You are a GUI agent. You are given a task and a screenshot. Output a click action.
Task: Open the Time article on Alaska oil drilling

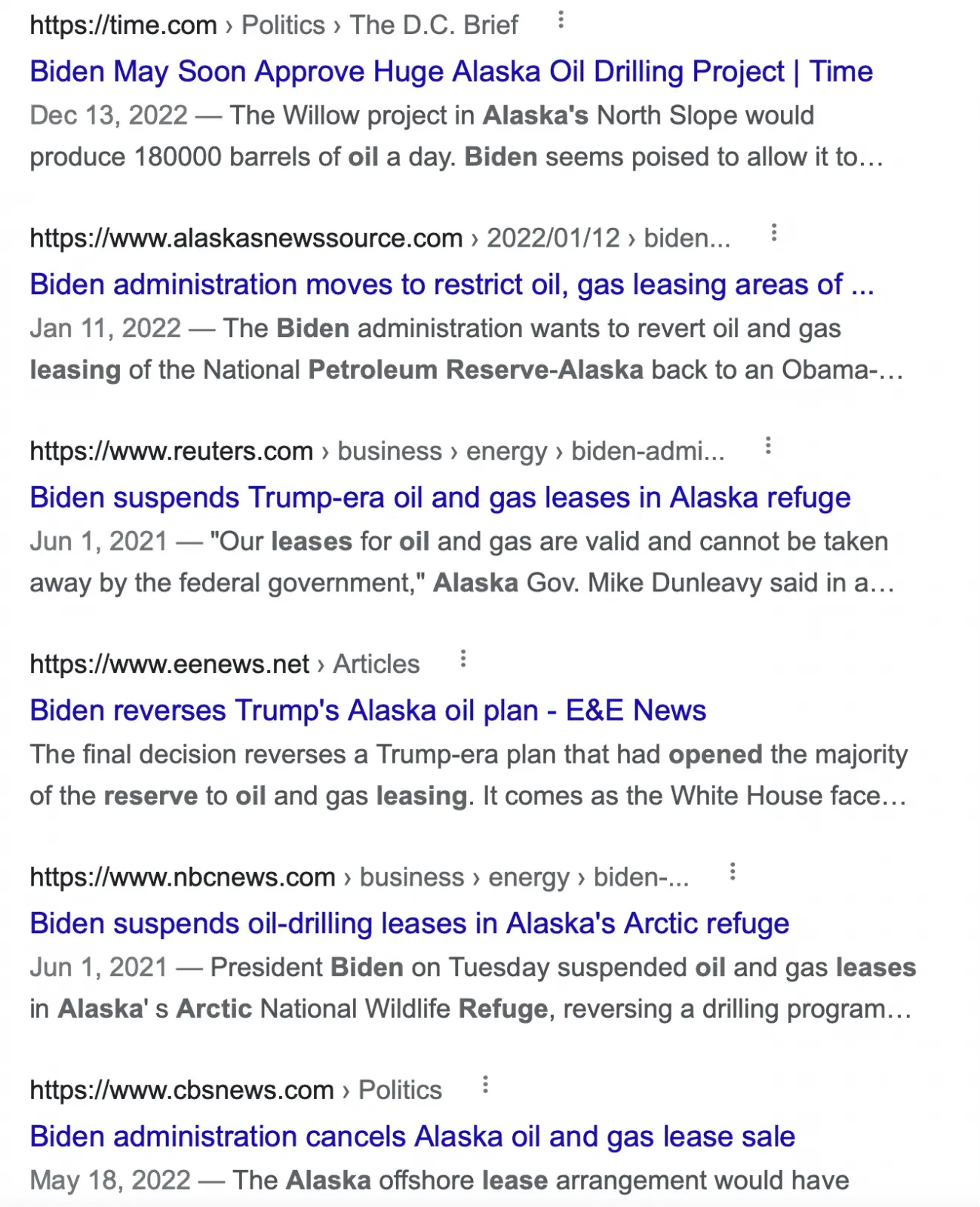(x=450, y=72)
